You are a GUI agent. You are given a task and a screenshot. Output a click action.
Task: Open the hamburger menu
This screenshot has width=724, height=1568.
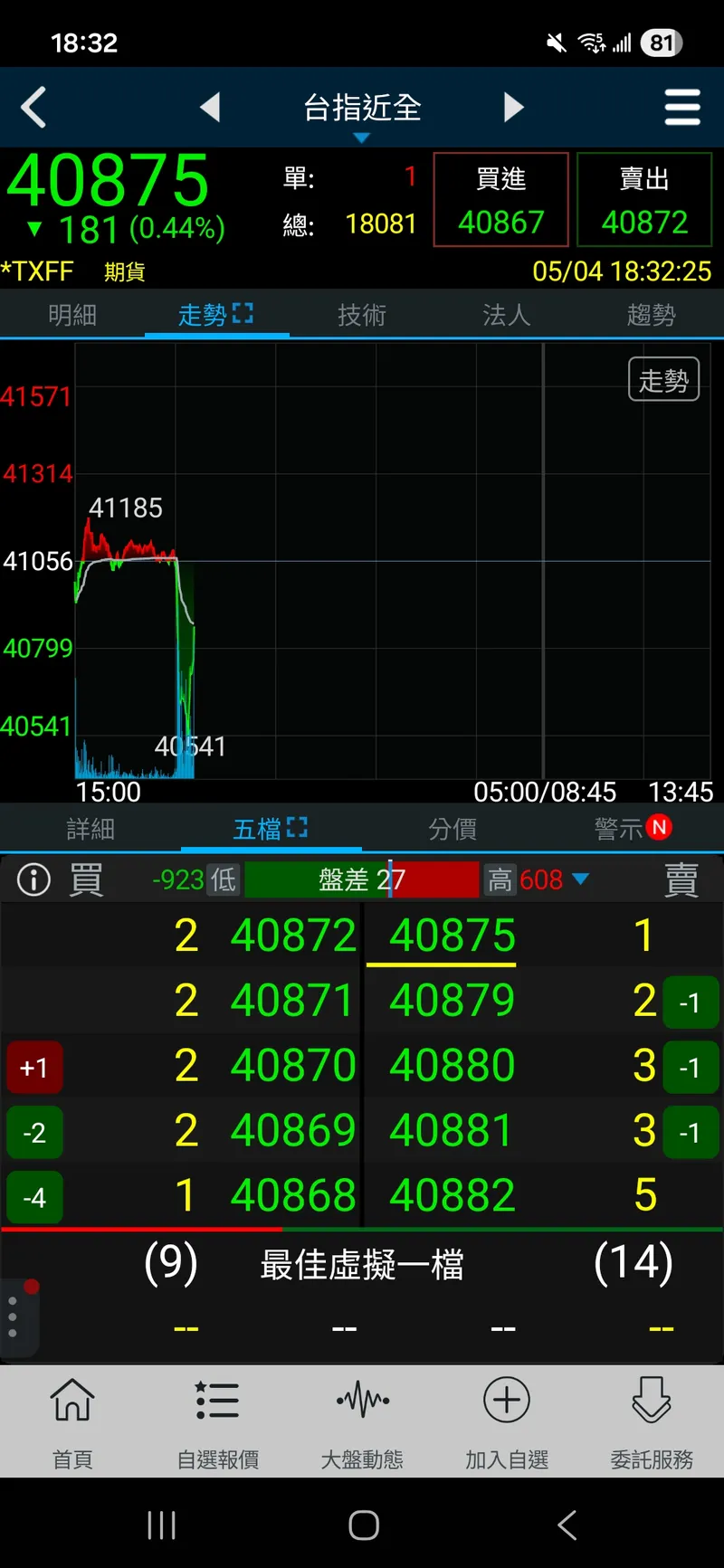point(682,108)
